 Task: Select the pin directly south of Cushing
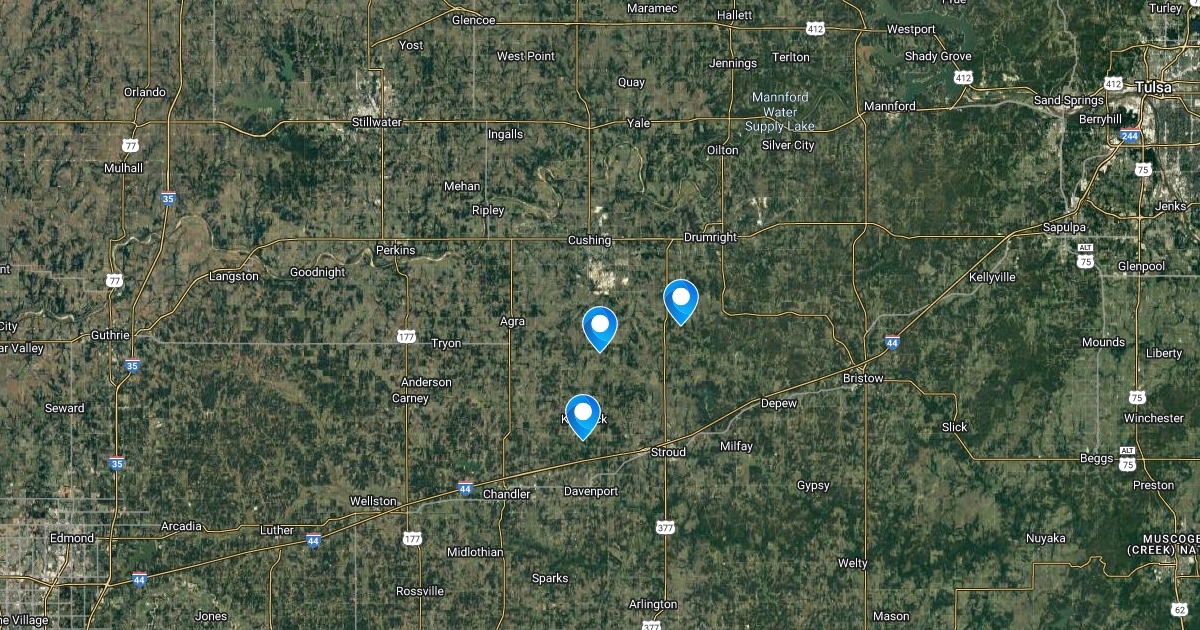(x=599, y=324)
